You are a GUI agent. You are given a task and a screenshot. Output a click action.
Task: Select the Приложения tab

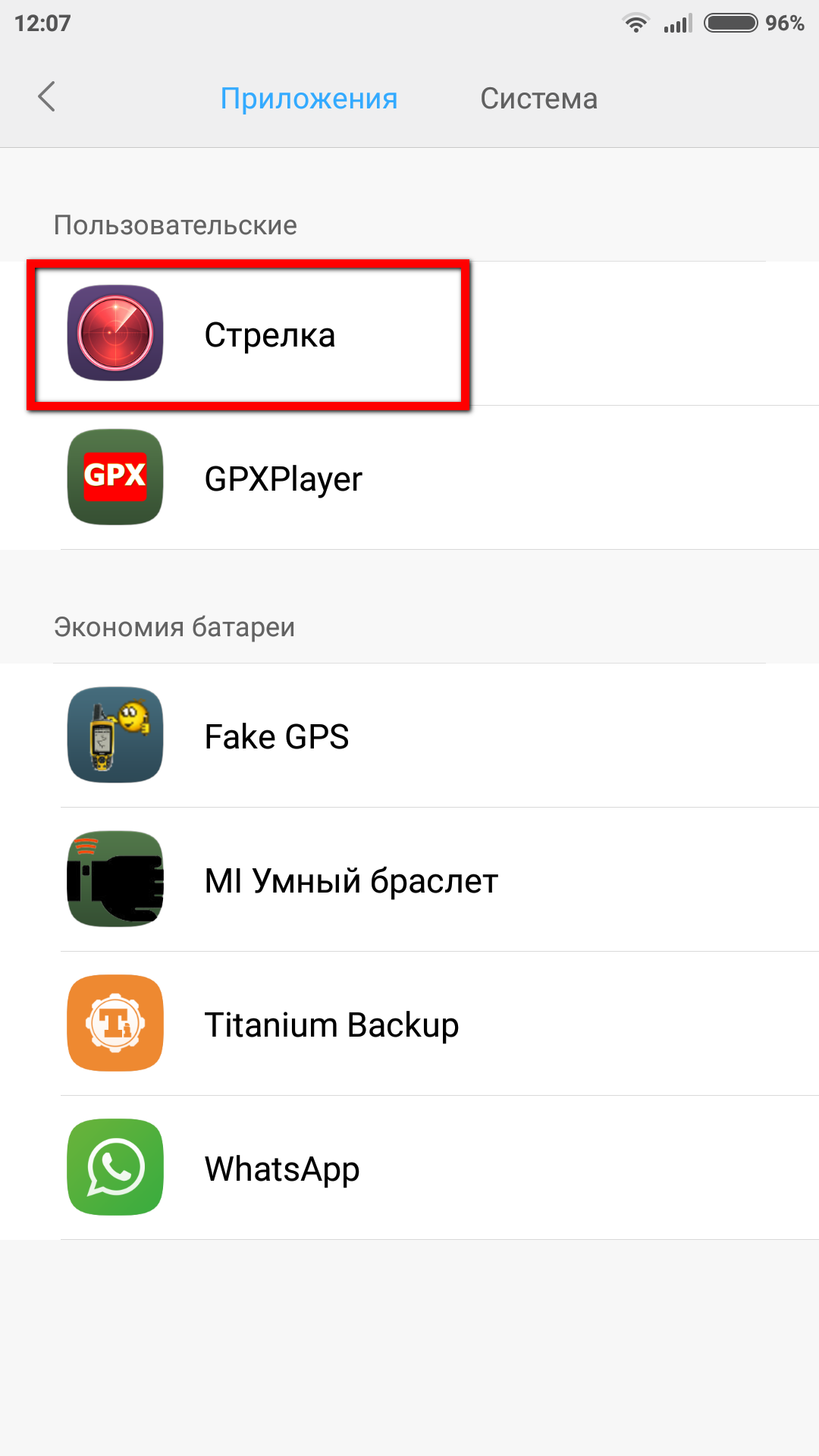click(x=309, y=99)
